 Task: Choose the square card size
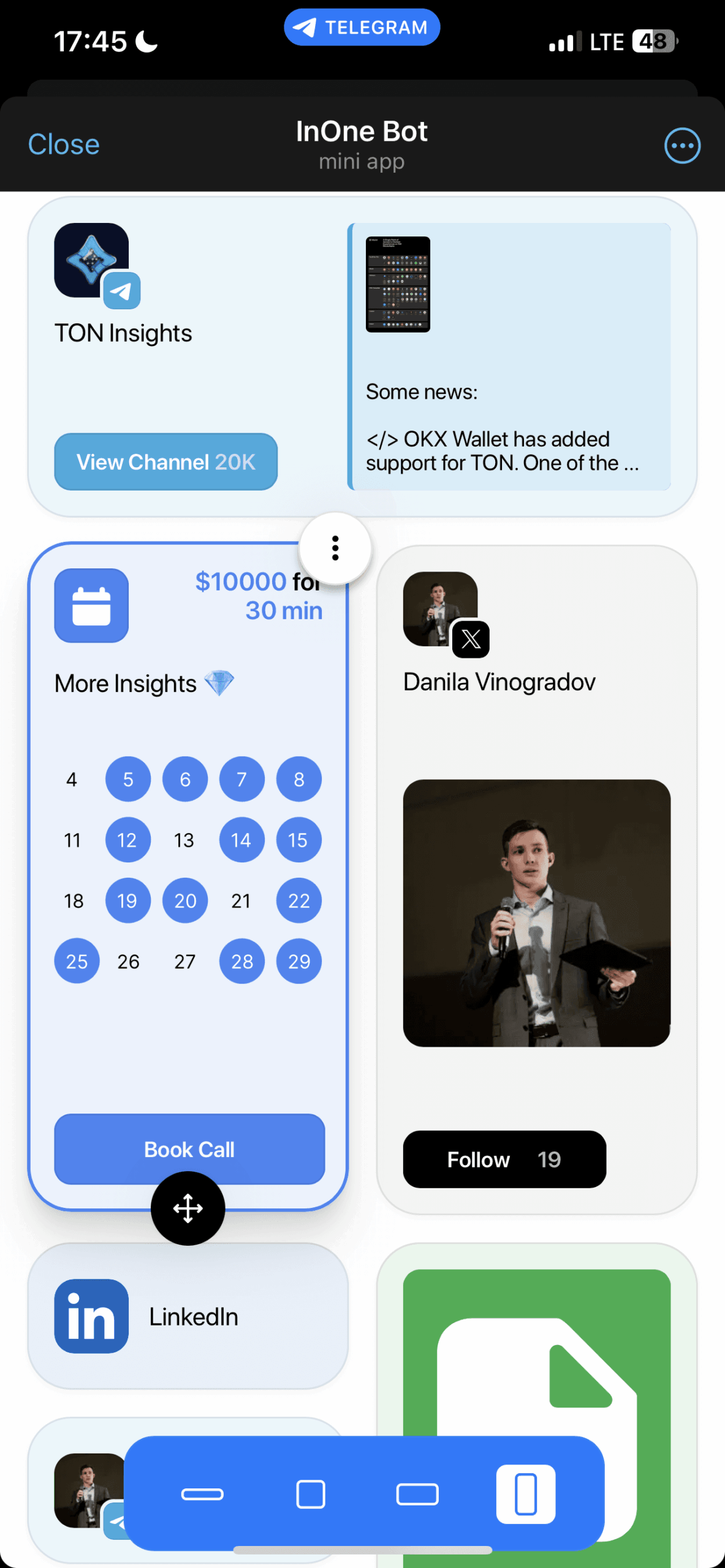pyautogui.click(x=310, y=1494)
